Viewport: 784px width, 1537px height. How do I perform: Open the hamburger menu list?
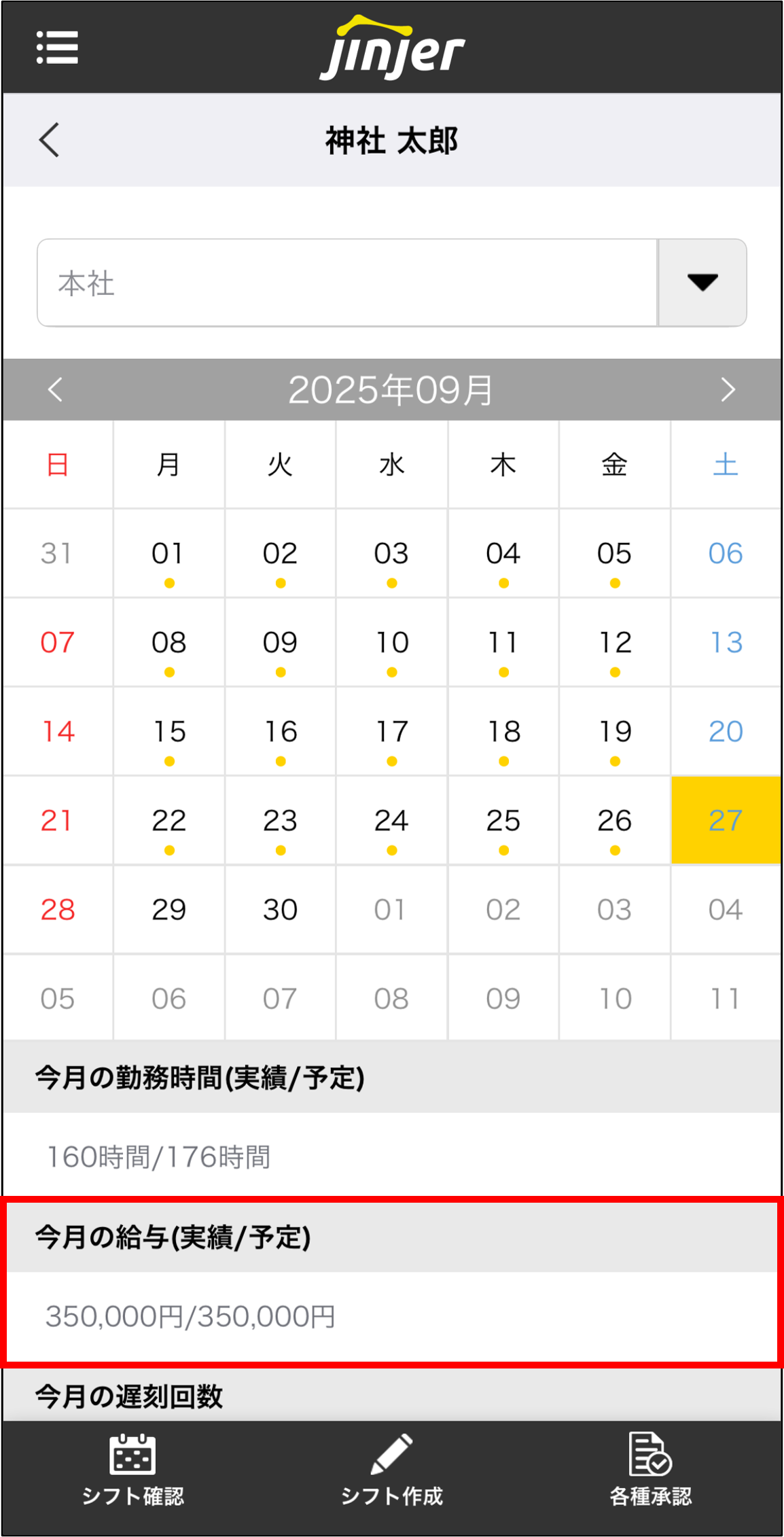pyautogui.click(x=57, y=49)
